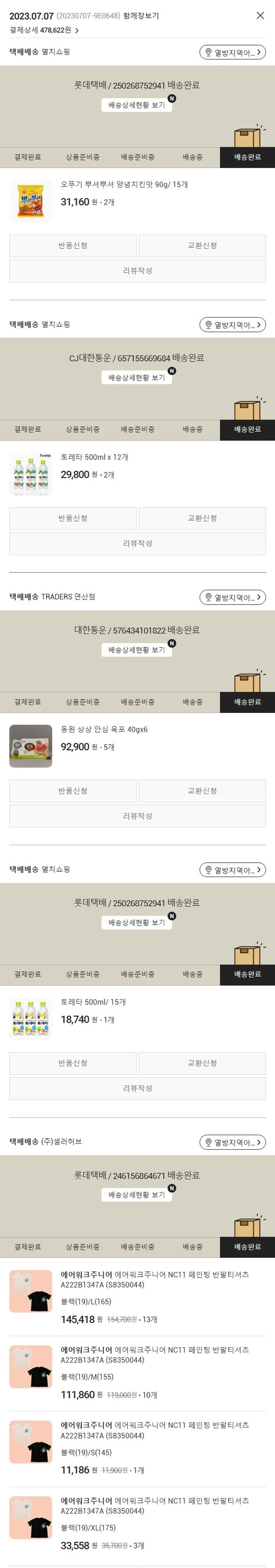The image size is (275, 1568).
Task: Open 오뚜기 뿌셔뿌셔 product image
Action: 30,202
